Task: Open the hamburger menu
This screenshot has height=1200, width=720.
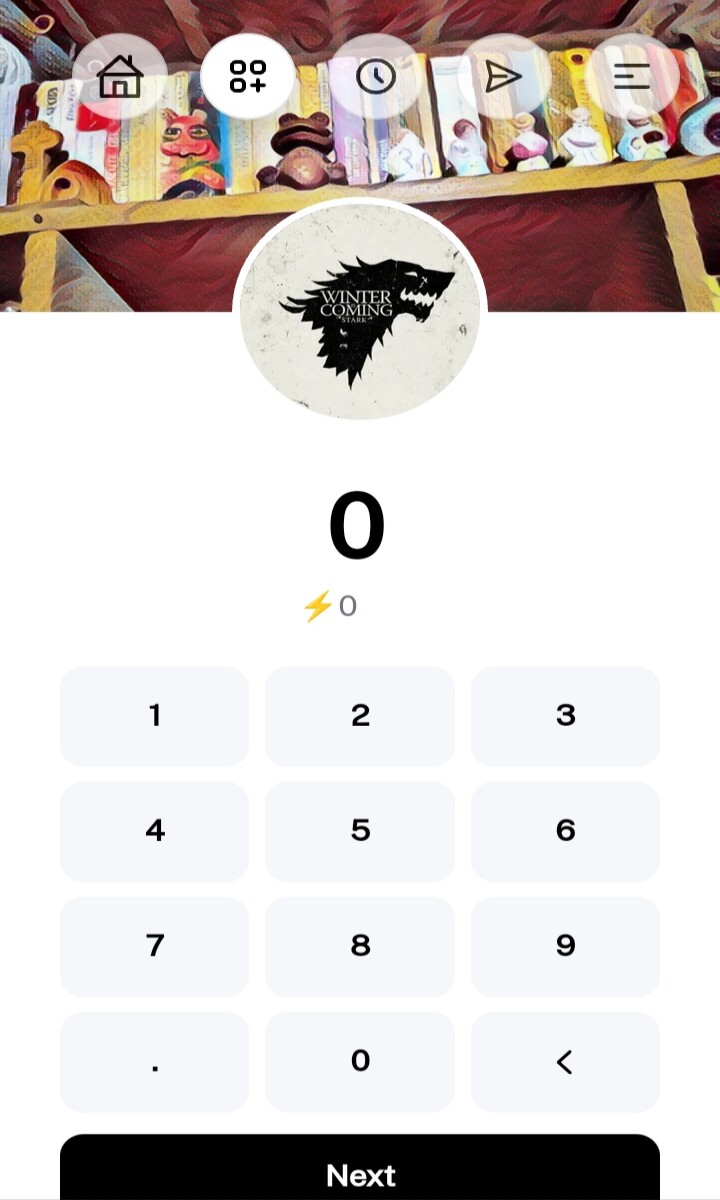Action: click(632, 77)
